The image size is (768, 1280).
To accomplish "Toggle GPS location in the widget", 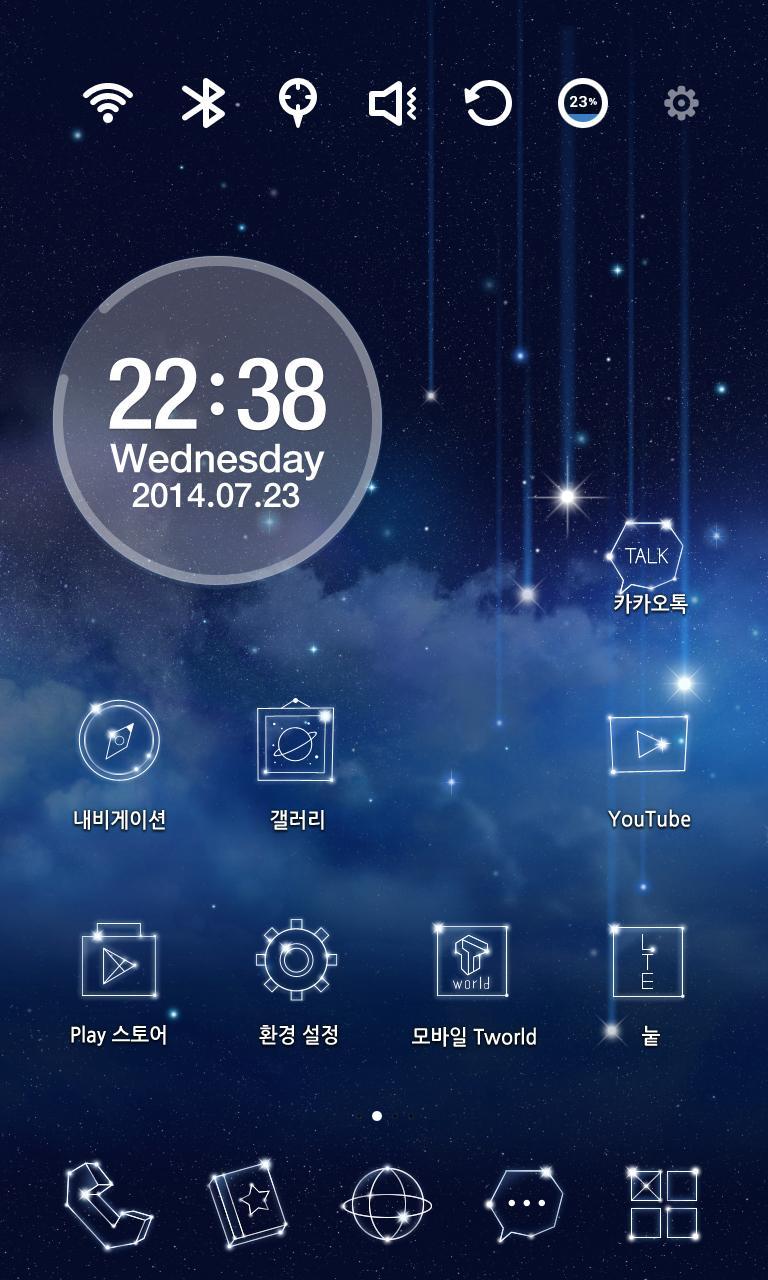I will [298, 103].
